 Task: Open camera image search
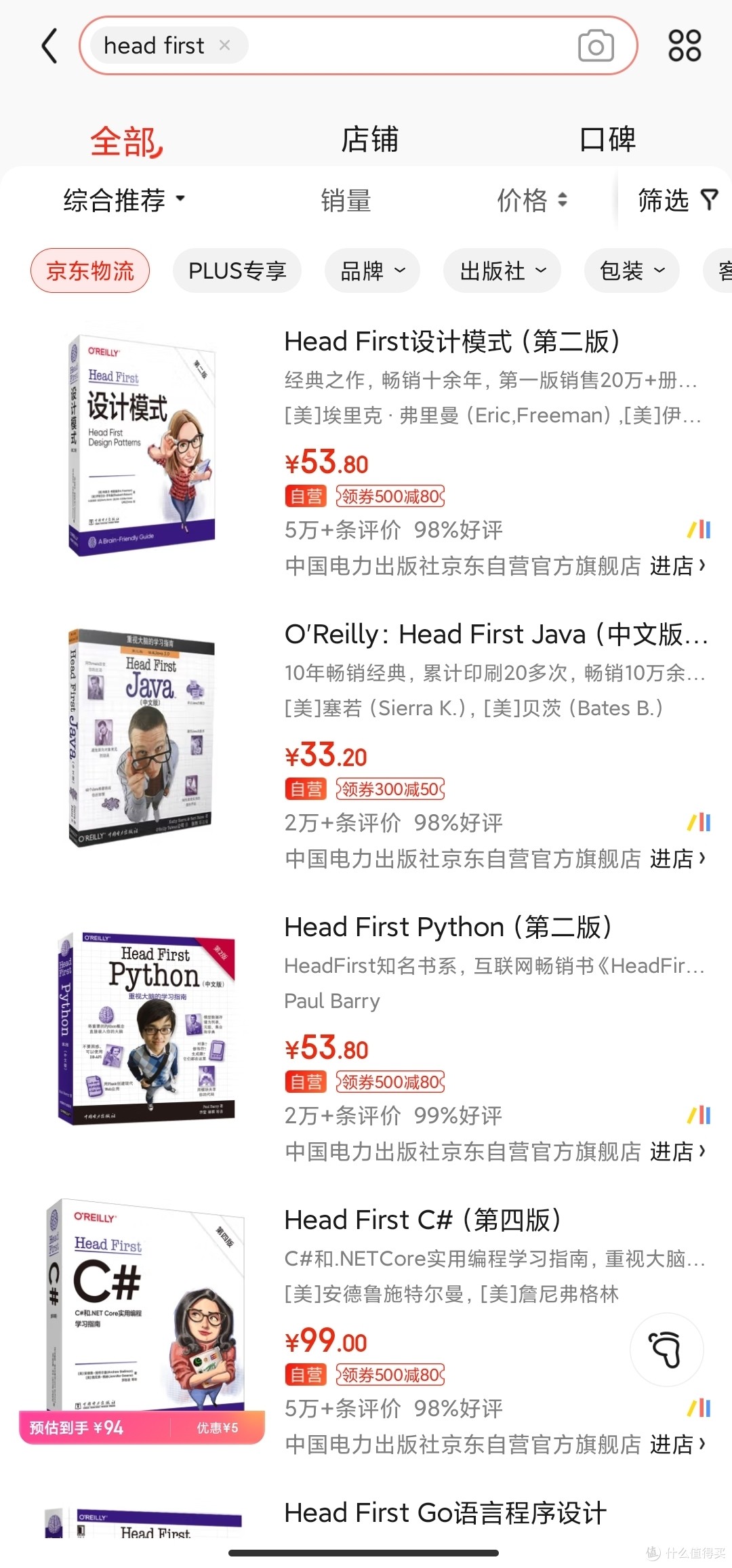596,46
